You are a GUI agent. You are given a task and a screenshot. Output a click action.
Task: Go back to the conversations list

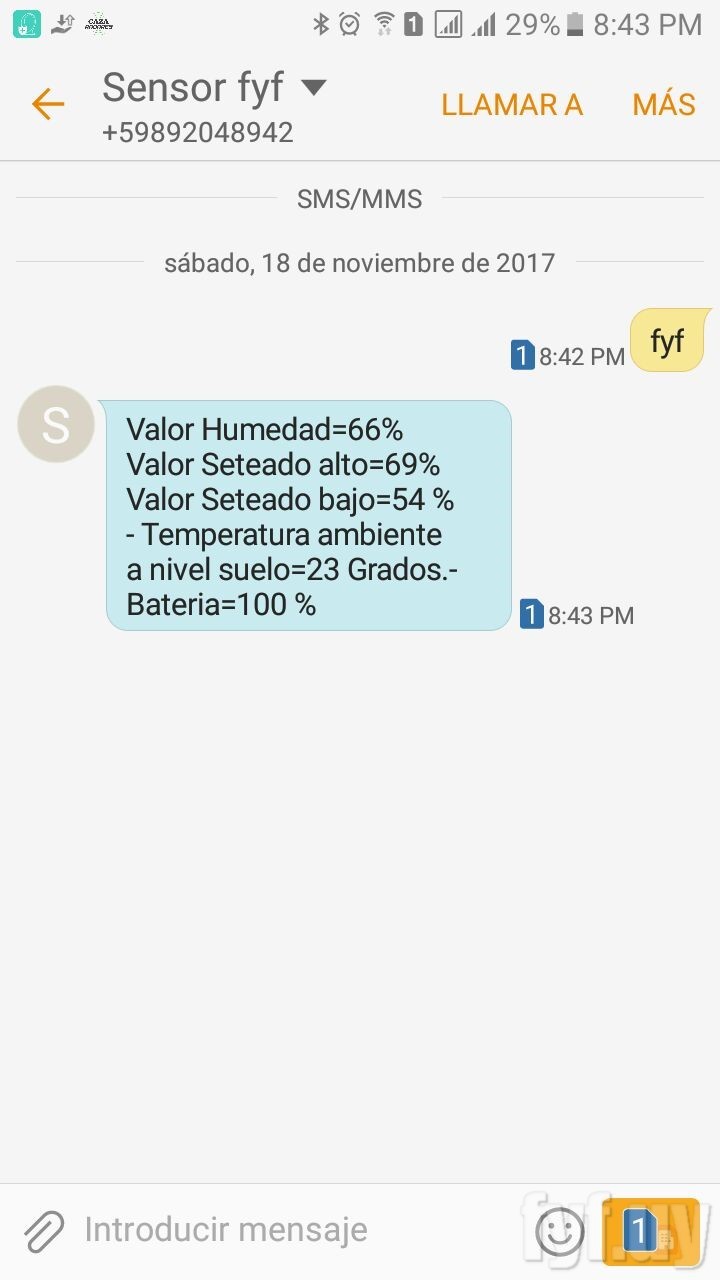pos(47,104)
